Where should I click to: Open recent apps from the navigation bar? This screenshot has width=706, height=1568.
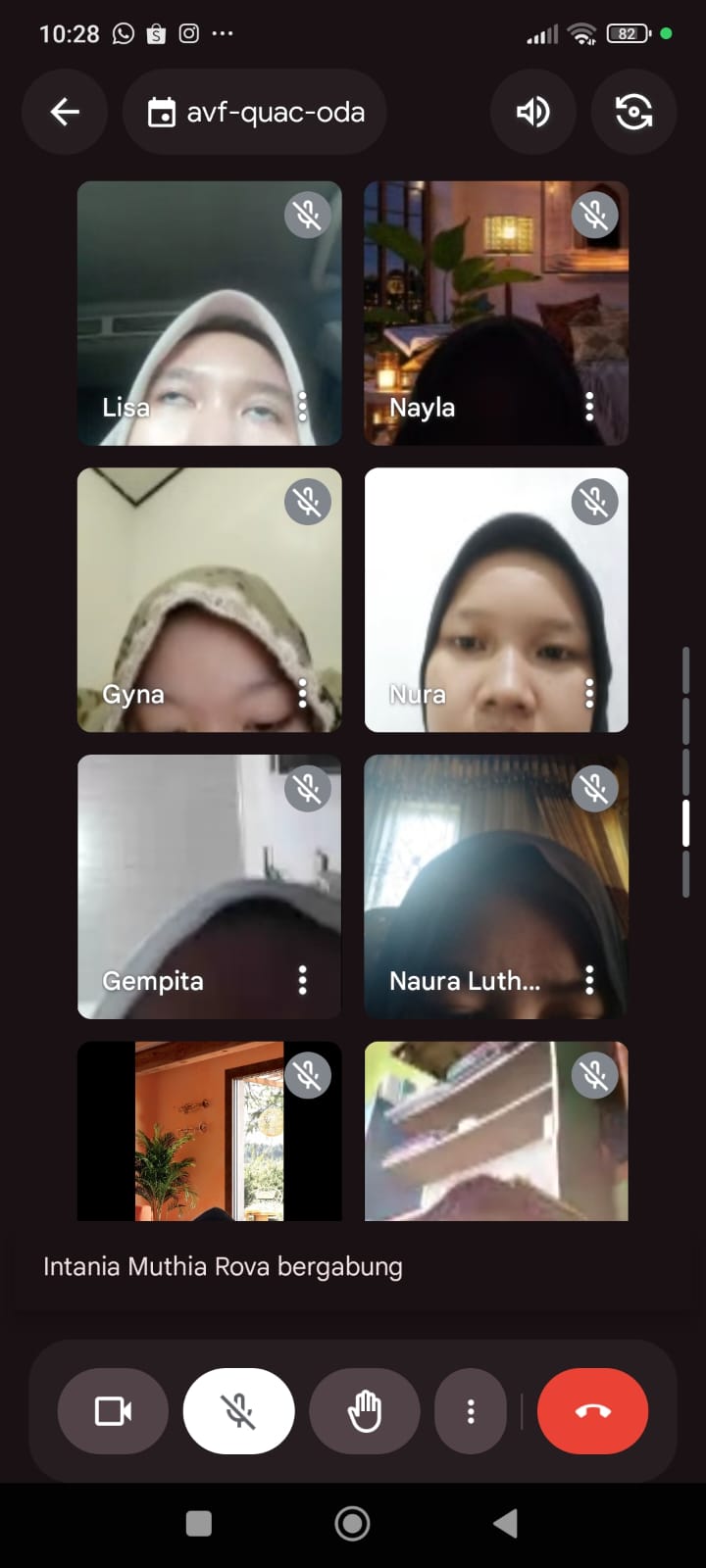199,1523
